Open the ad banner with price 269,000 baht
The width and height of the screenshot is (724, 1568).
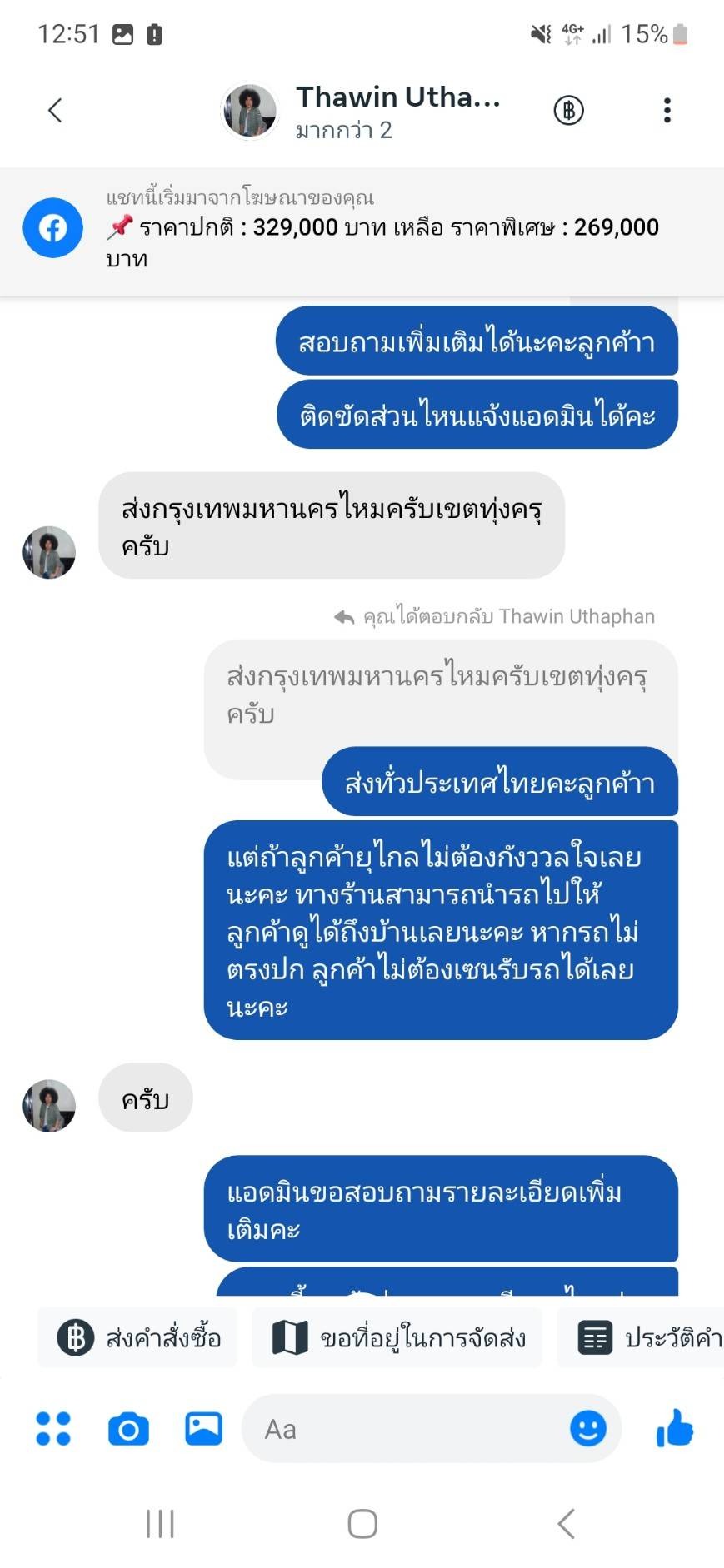(362, 231)
